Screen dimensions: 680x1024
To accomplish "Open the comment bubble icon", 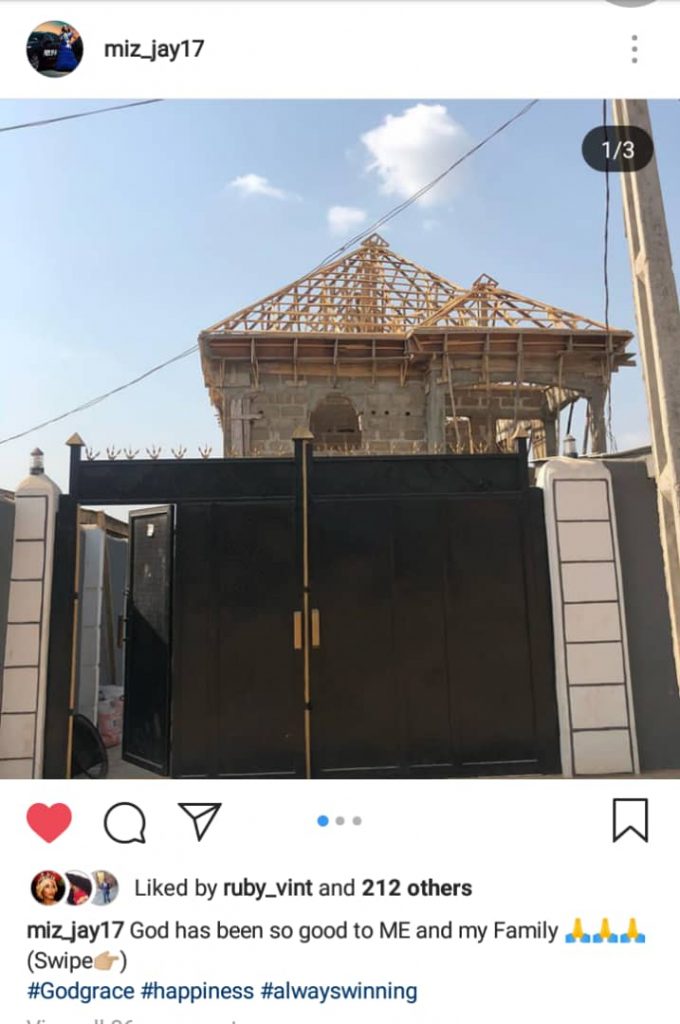I will [125, 823].
